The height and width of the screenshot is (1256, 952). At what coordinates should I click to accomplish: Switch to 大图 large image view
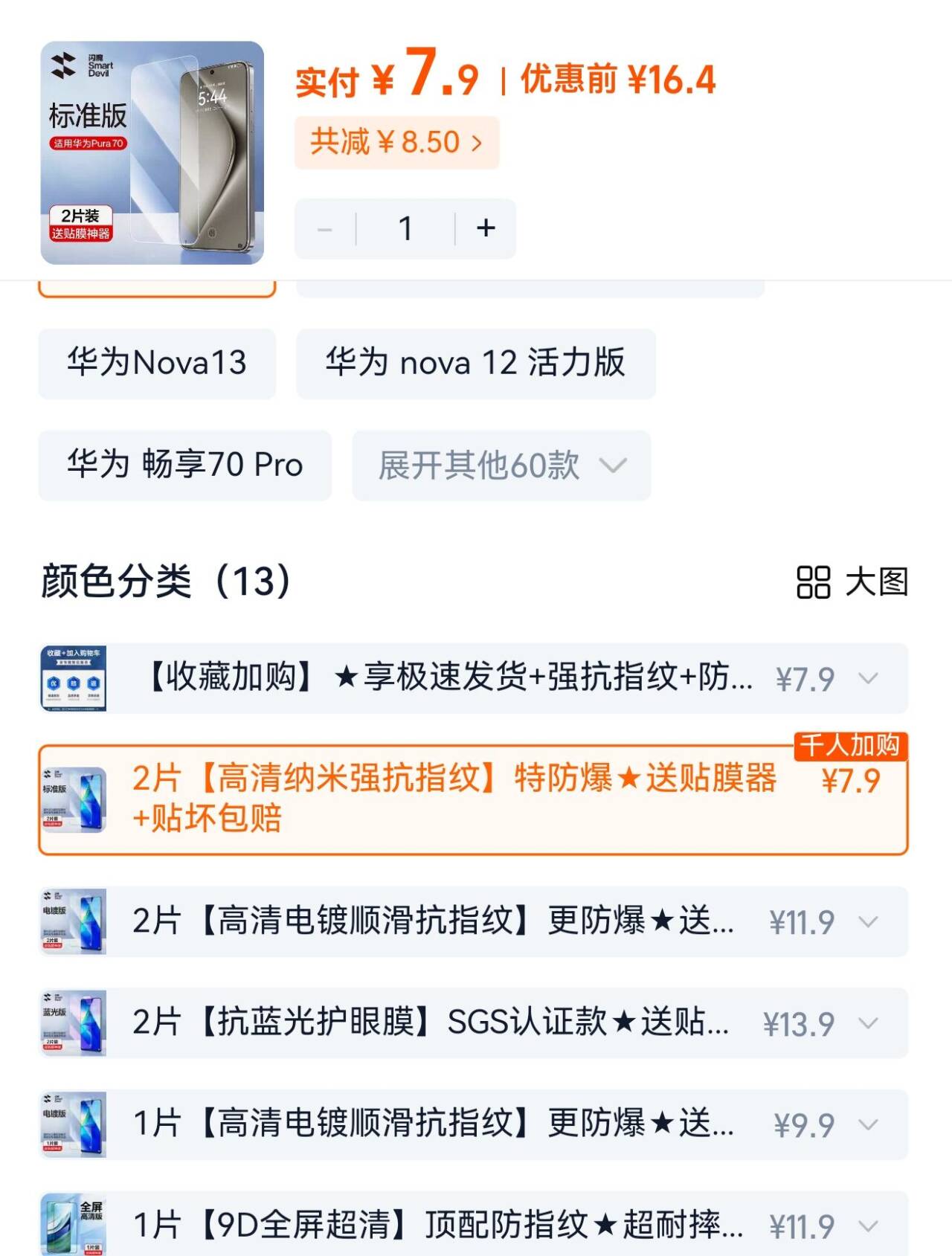pos(852,582)
